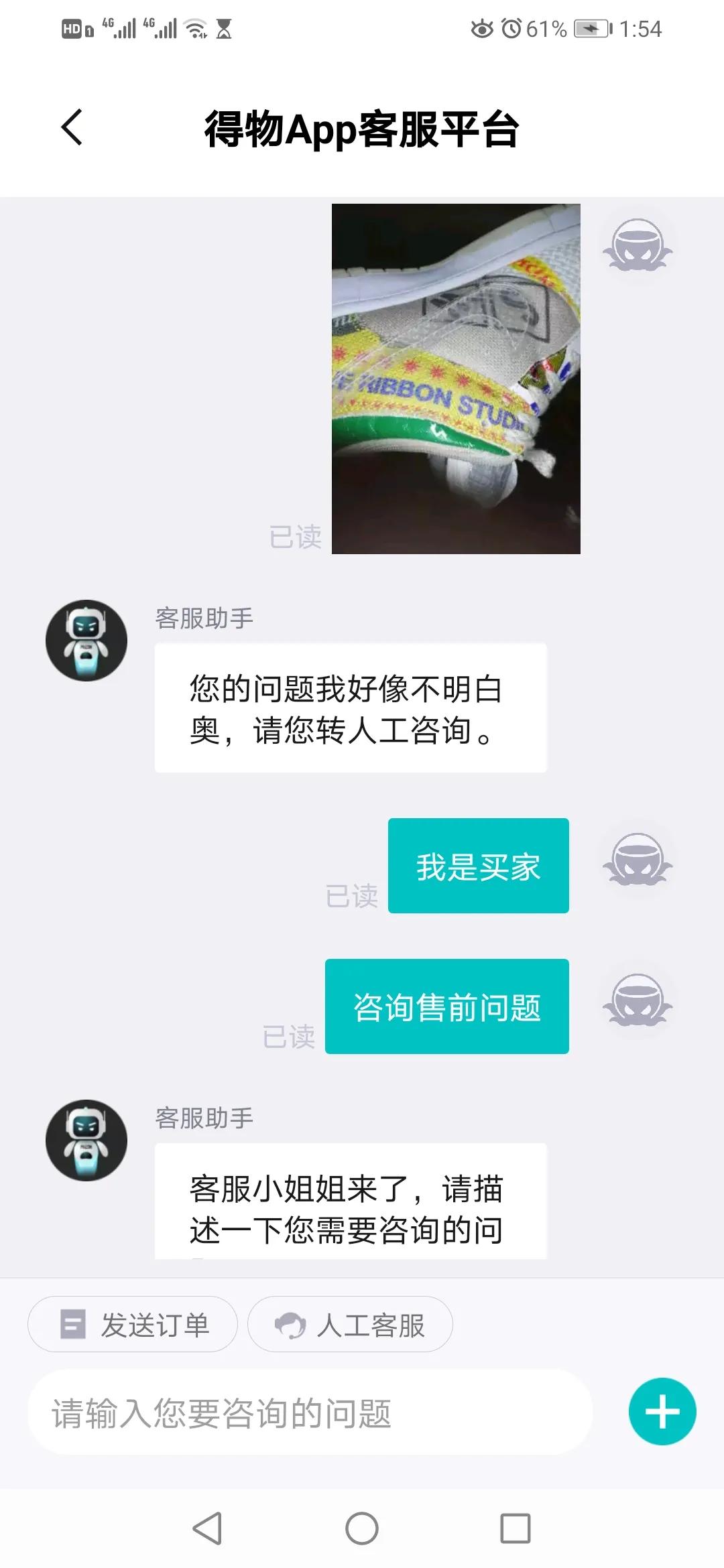
Task: Select the 咨询售前问题 message bubble
Action: (446, 1006)
